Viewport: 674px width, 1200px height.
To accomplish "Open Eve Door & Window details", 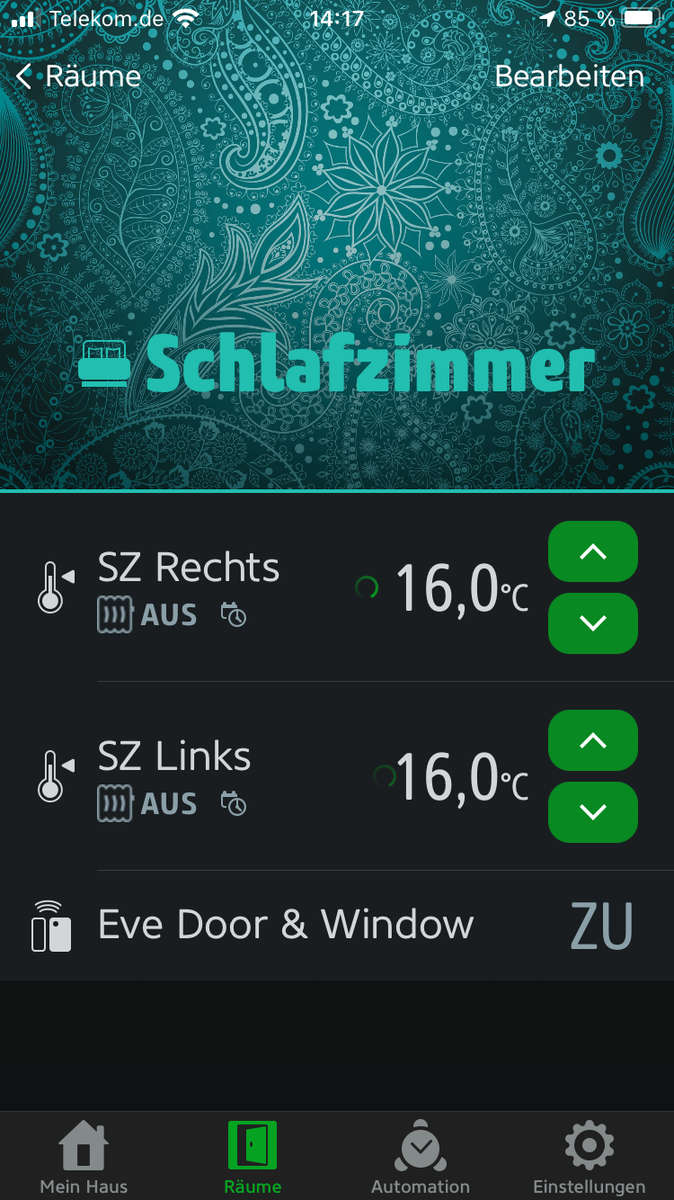I will tap(285, 925).
